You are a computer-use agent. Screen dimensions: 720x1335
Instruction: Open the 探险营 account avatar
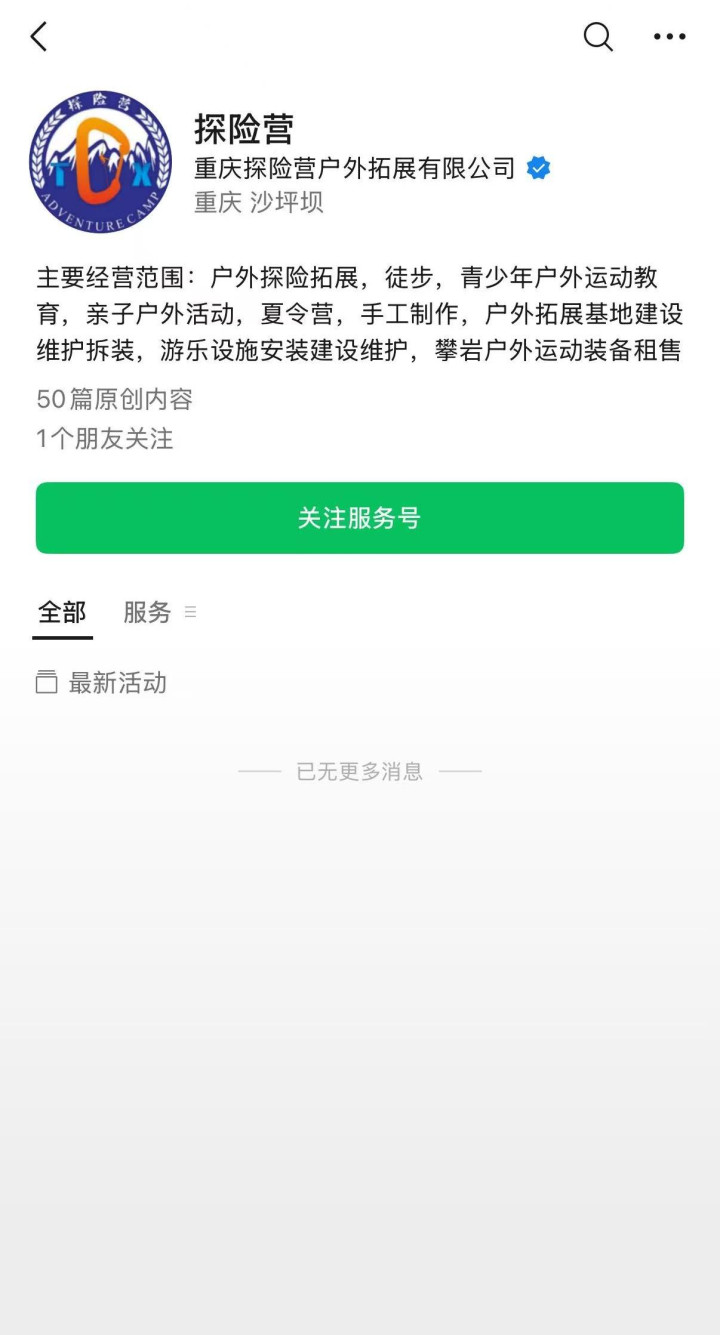click(x=100, y=163)
